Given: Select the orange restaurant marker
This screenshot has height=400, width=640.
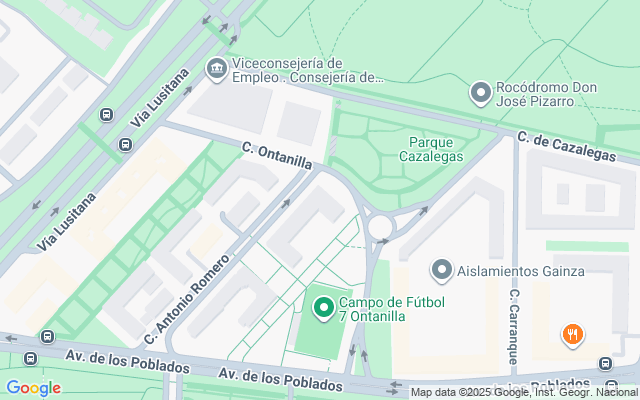Looking at the screenshot, I should (x=573, y=335).
